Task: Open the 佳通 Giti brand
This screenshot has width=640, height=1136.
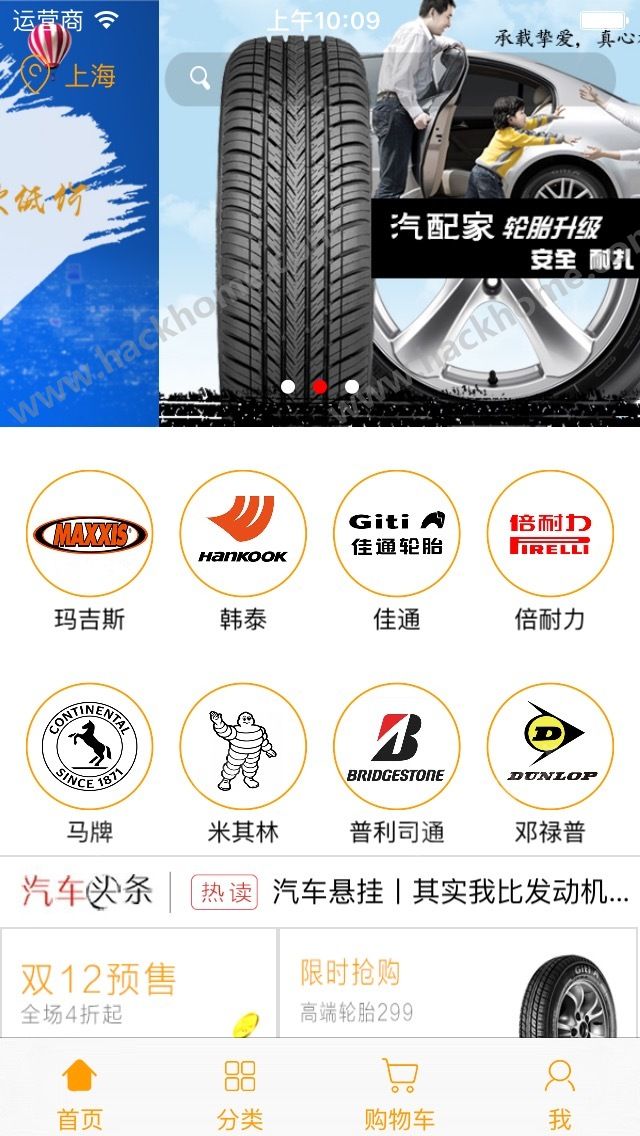Action: (396, 534)
